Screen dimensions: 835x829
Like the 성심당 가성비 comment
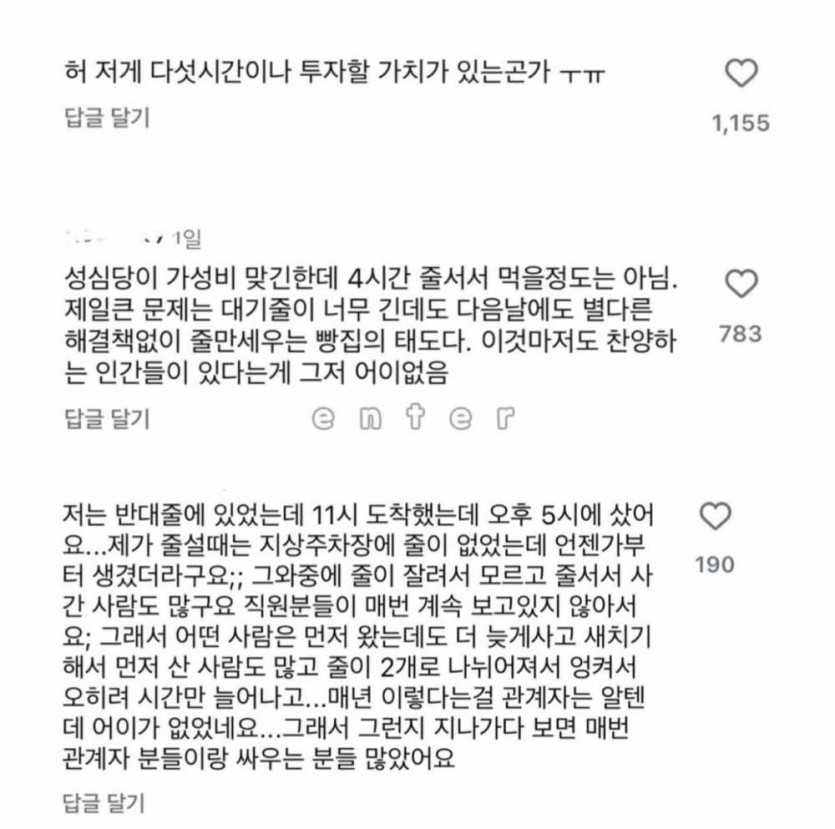click(x=740, y=284)
